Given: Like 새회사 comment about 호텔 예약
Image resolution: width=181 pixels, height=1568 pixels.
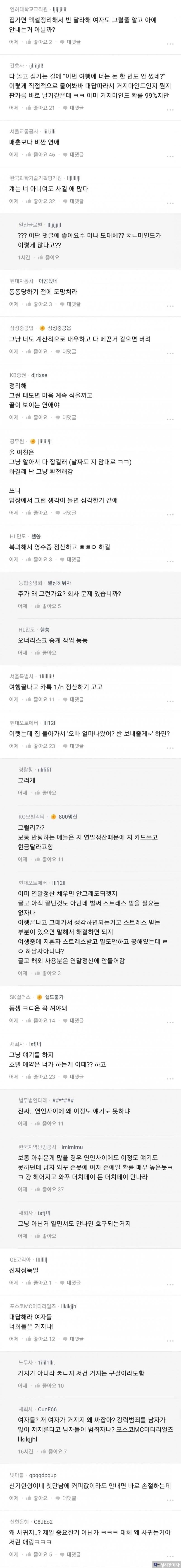Looking at the screenshot, I should [40, 1077].
